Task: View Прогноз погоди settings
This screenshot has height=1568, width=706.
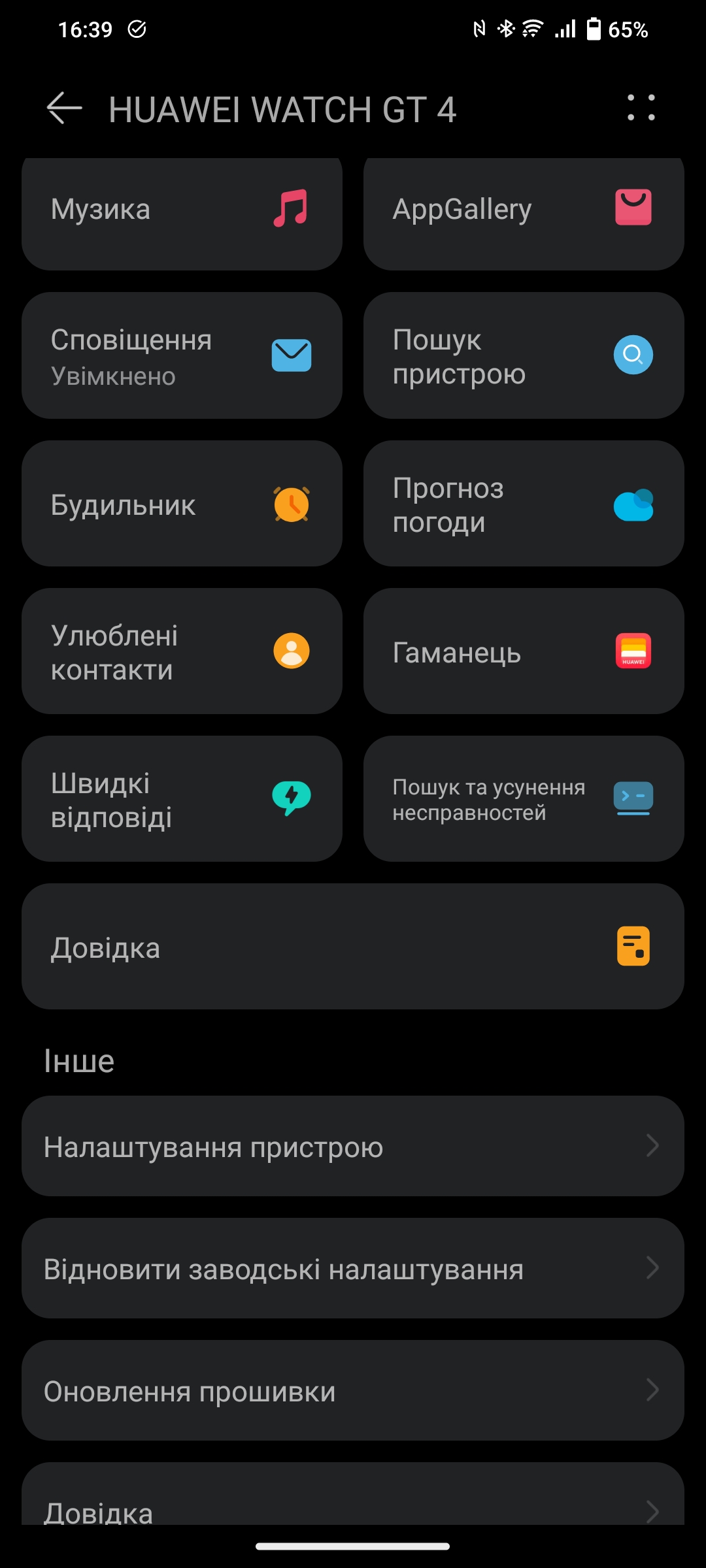Action: pyautogui.click(x=523, y=504)
